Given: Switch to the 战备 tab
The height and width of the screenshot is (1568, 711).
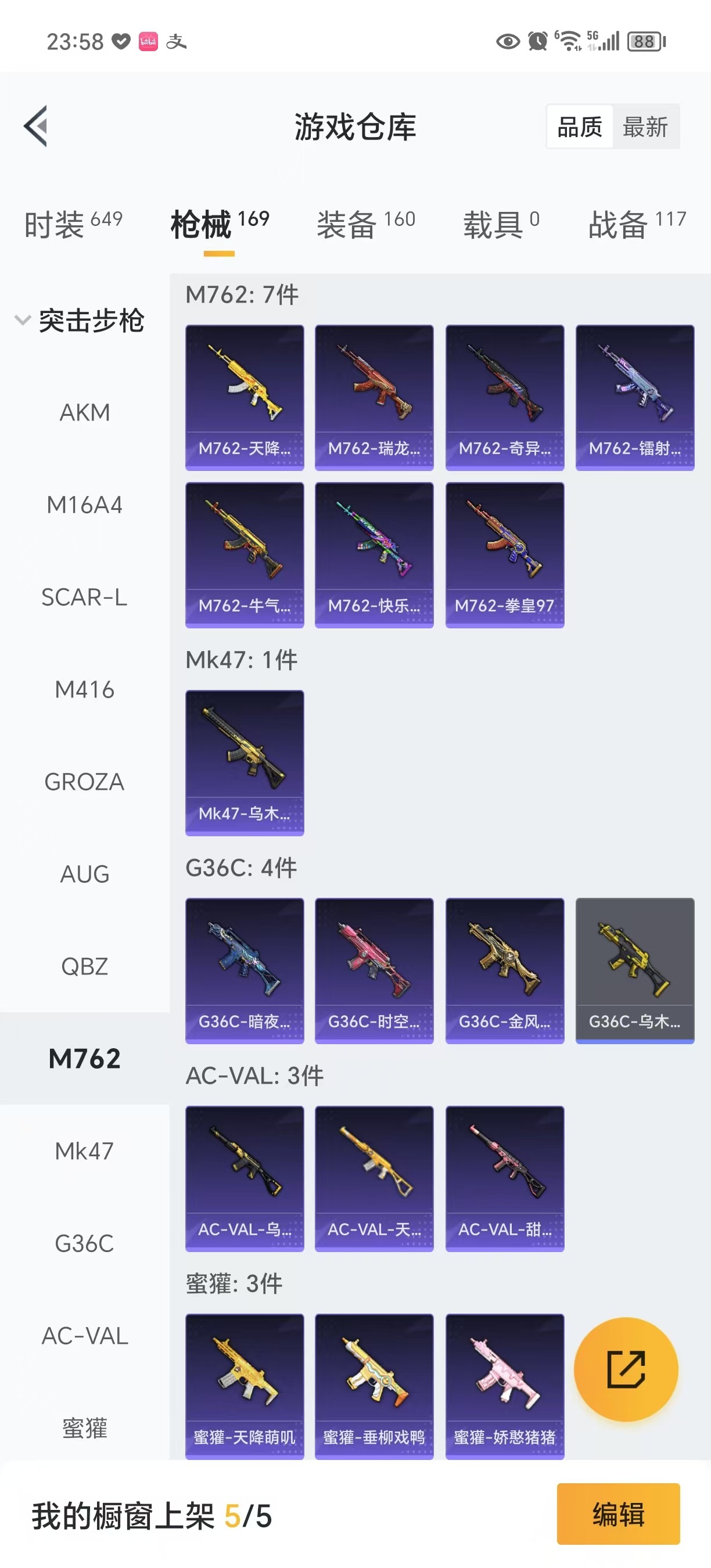Looking at the screenshot, I should [x=636, y=224].
